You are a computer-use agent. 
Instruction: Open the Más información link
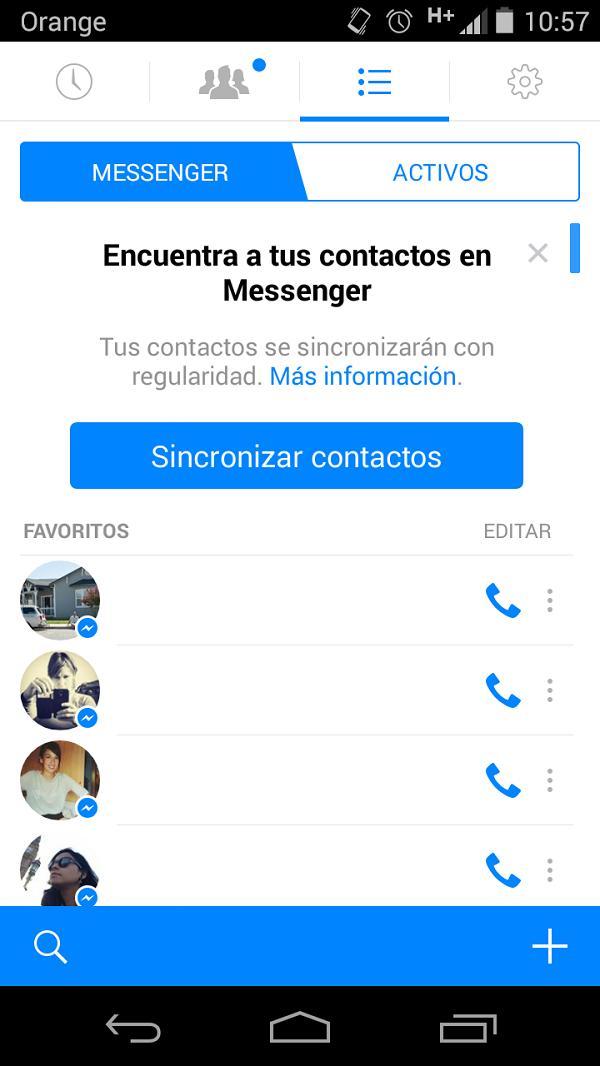pyautogui.click(x=363, y=377)
